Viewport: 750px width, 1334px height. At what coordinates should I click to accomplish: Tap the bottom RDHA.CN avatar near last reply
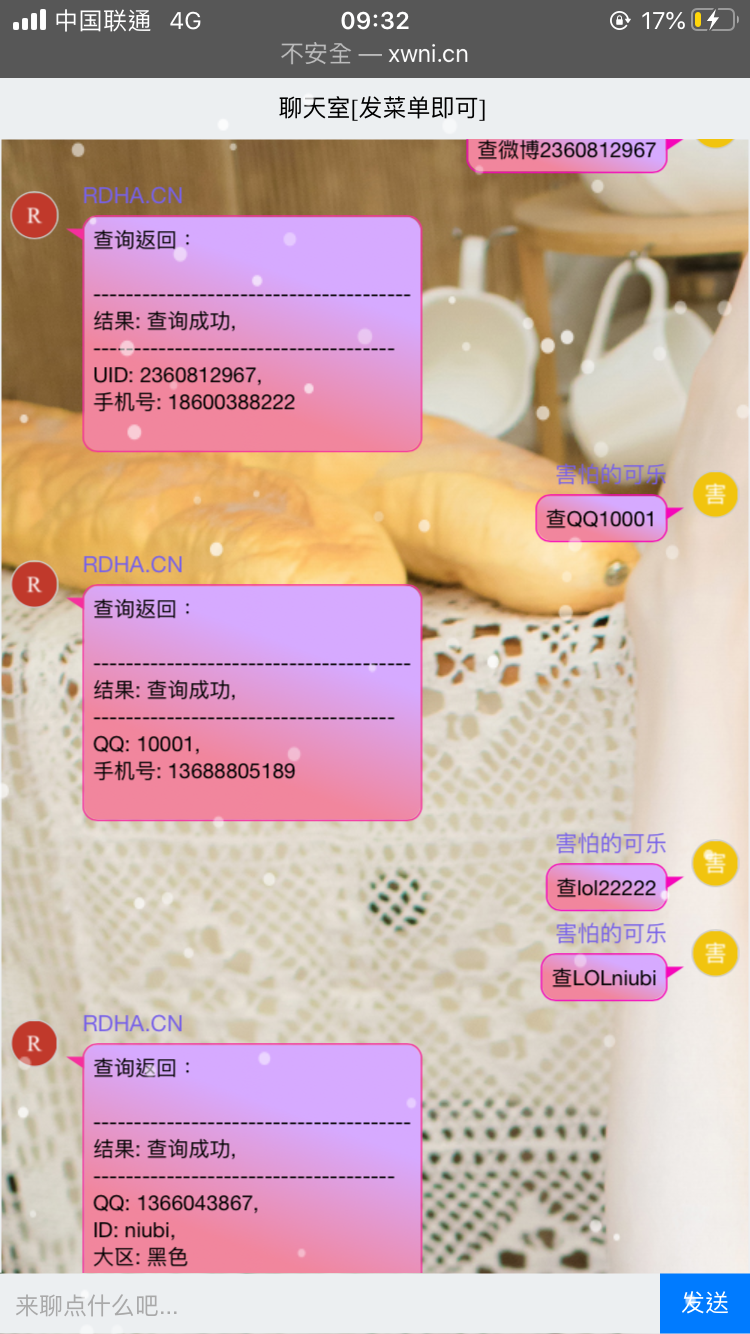click(x=33, y=1043)
